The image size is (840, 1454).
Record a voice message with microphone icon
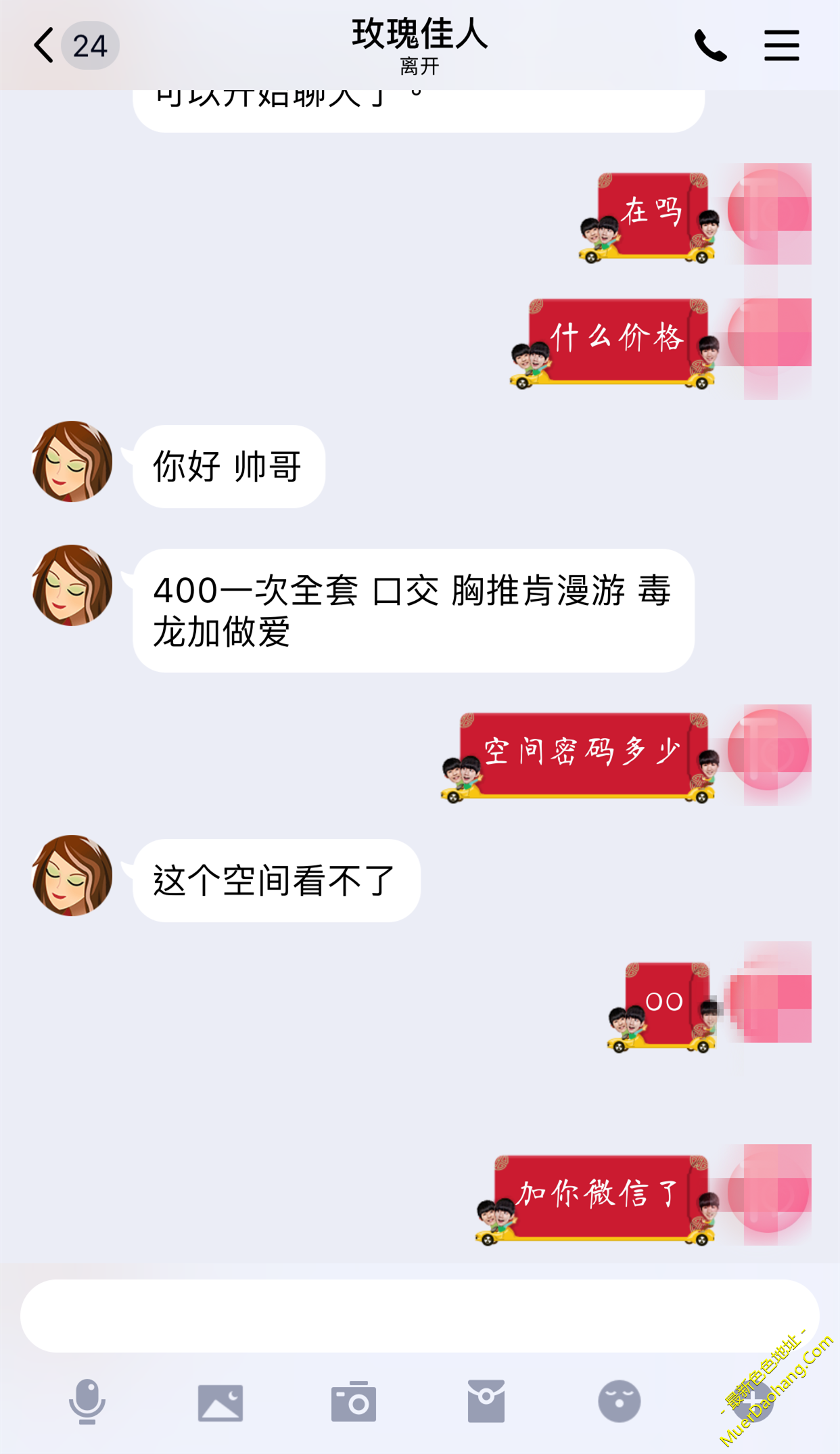[x=87, y=1401]
